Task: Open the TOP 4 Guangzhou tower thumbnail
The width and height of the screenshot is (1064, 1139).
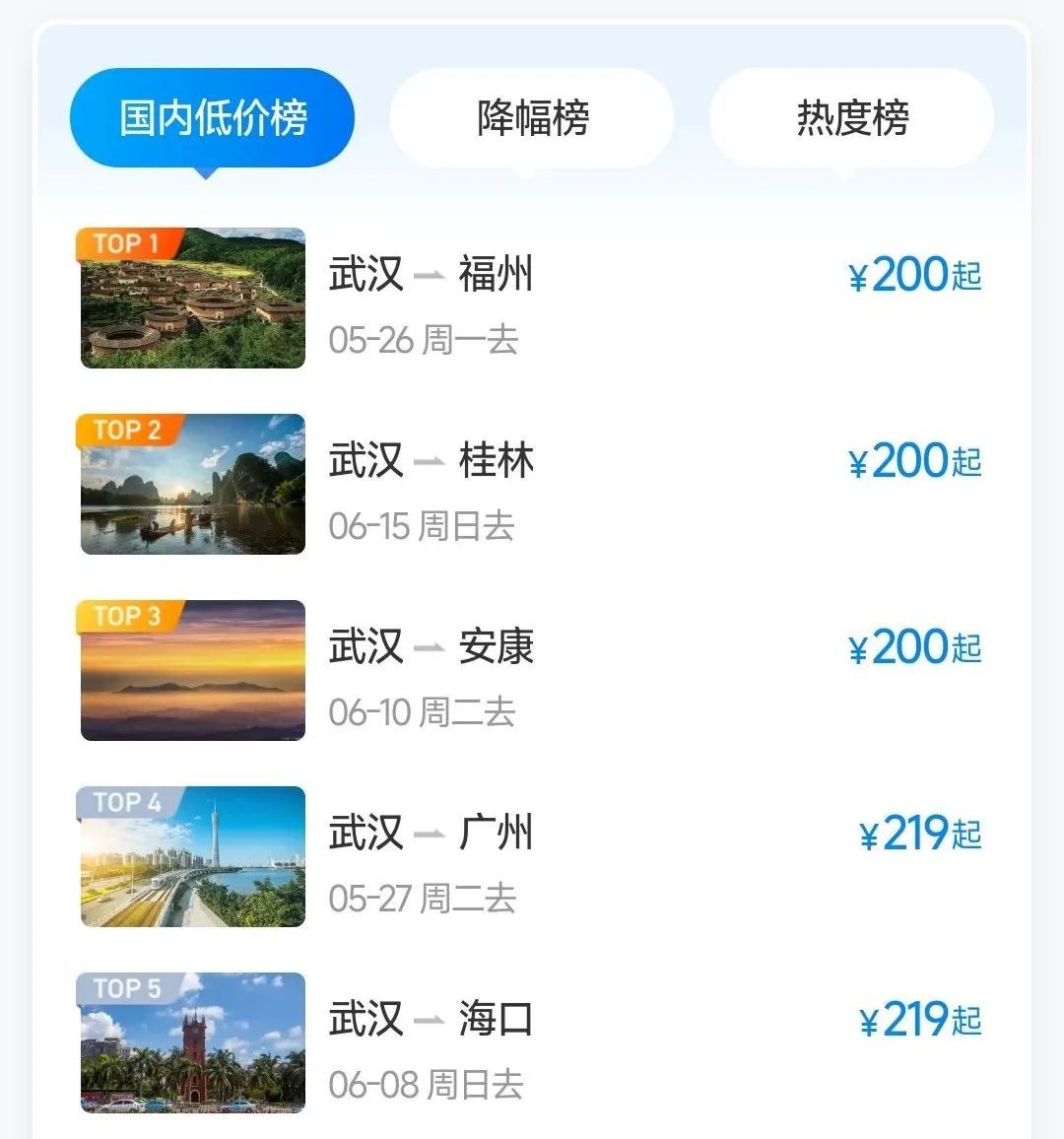Action: pyautogui.click(x=191, y=856)
